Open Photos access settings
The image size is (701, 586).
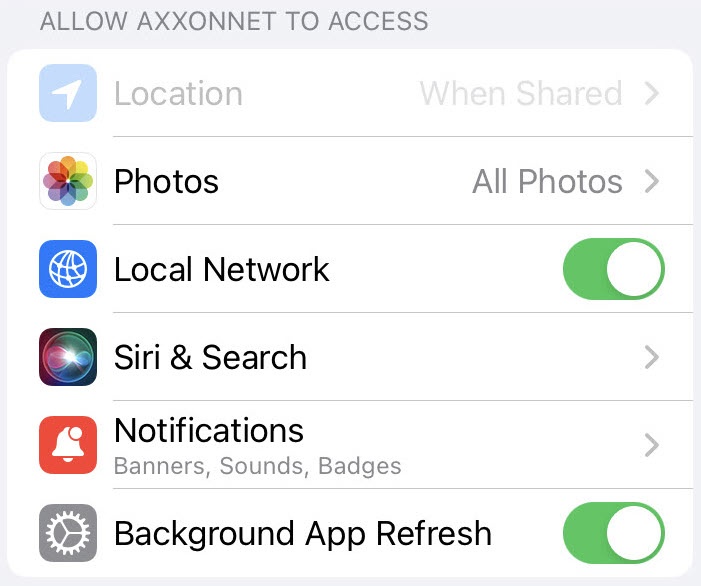point(350,181)
